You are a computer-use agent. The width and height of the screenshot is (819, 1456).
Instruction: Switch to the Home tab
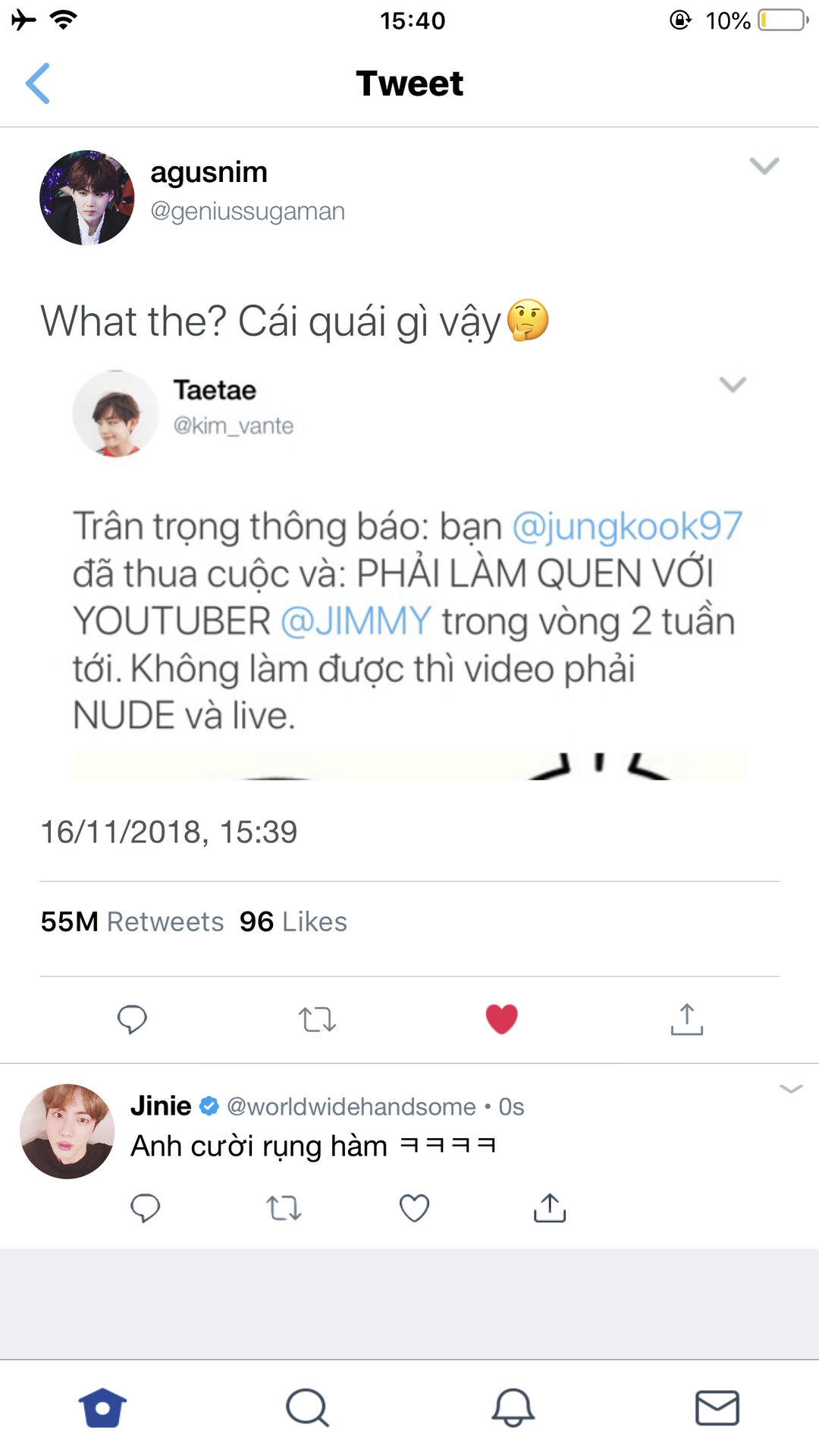pyautogui.click(x=102, y=1408)
